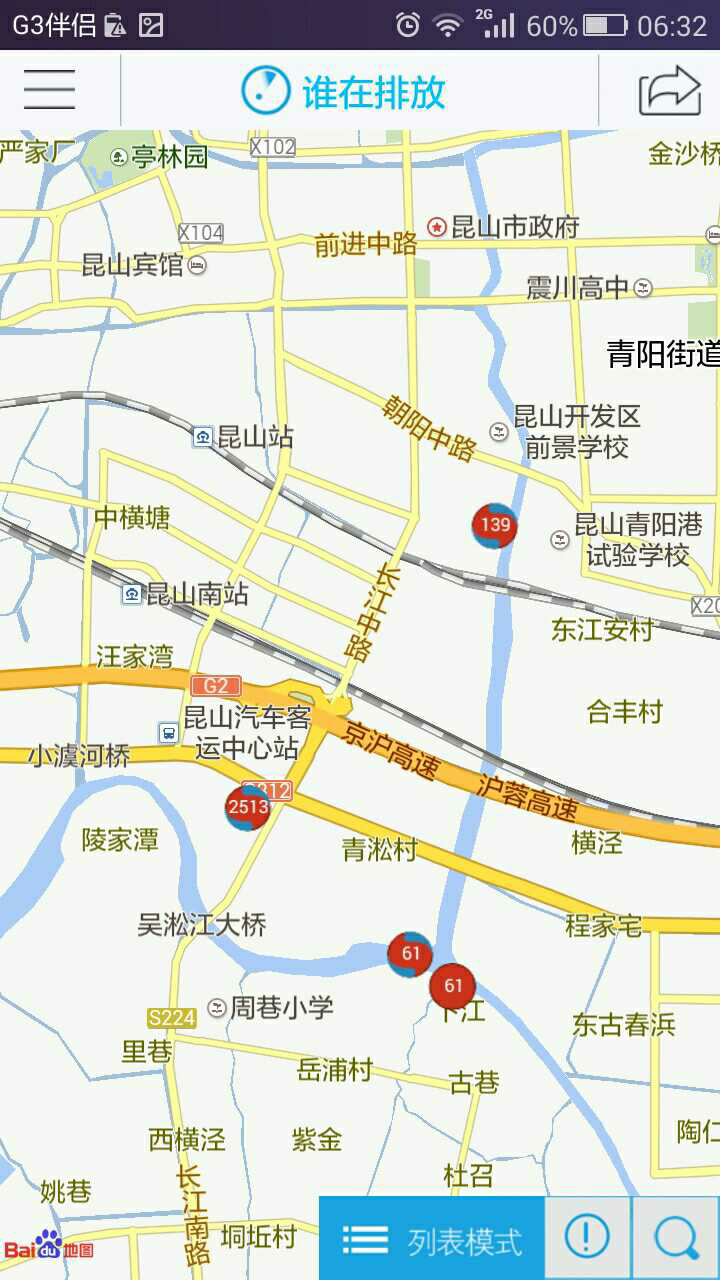Open the hamburger drawer menu
720x1280 pixels.
pos(50,90)
